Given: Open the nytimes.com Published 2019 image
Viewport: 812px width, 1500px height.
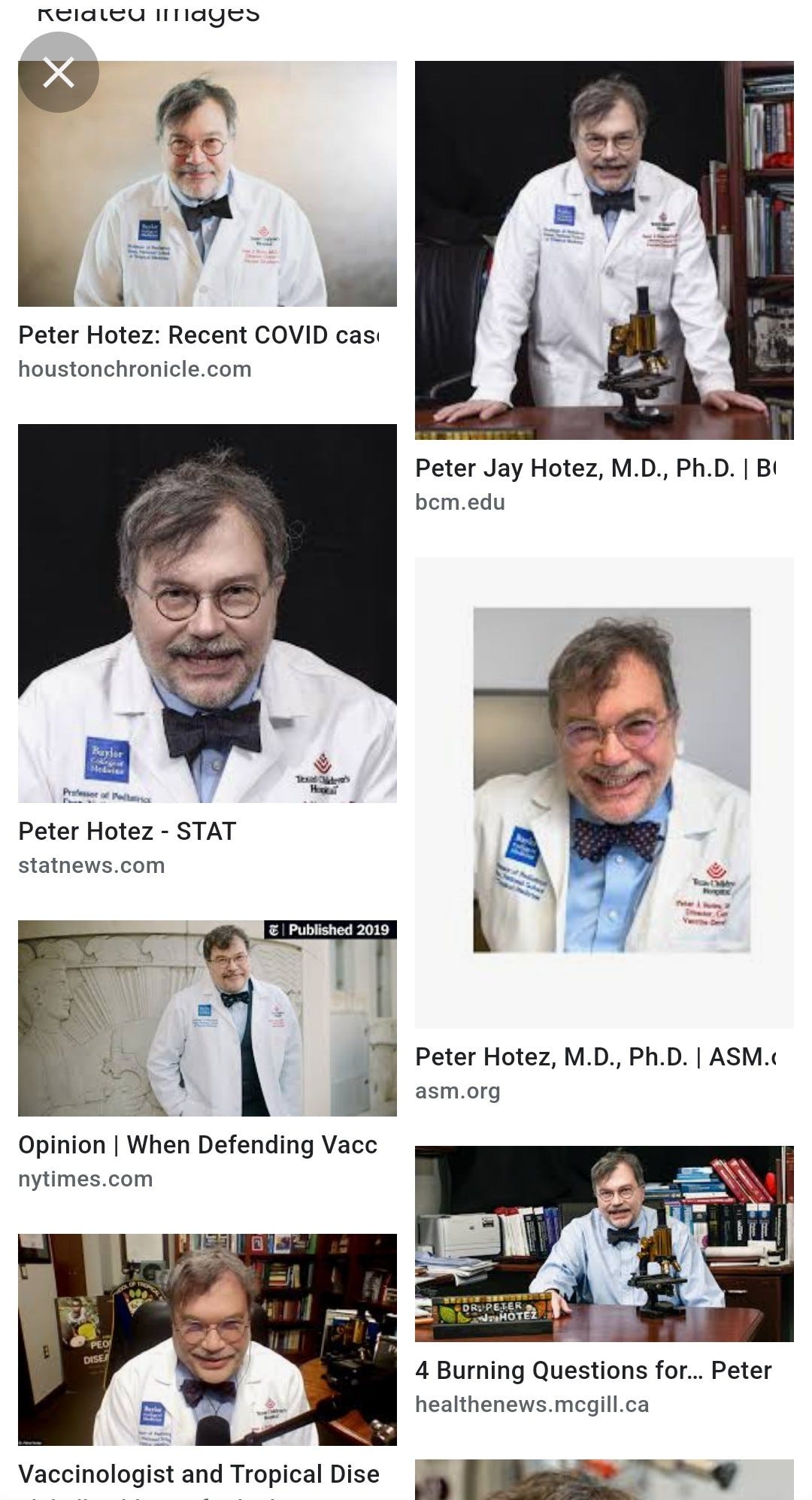Looking at the screenshot, I should 208,1018.
